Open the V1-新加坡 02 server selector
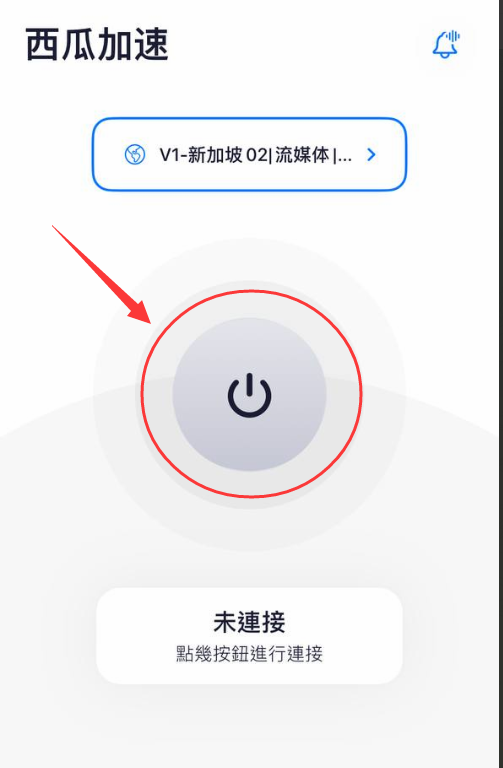Viewport: 503px width, 768px height. (x=249, y=154)
